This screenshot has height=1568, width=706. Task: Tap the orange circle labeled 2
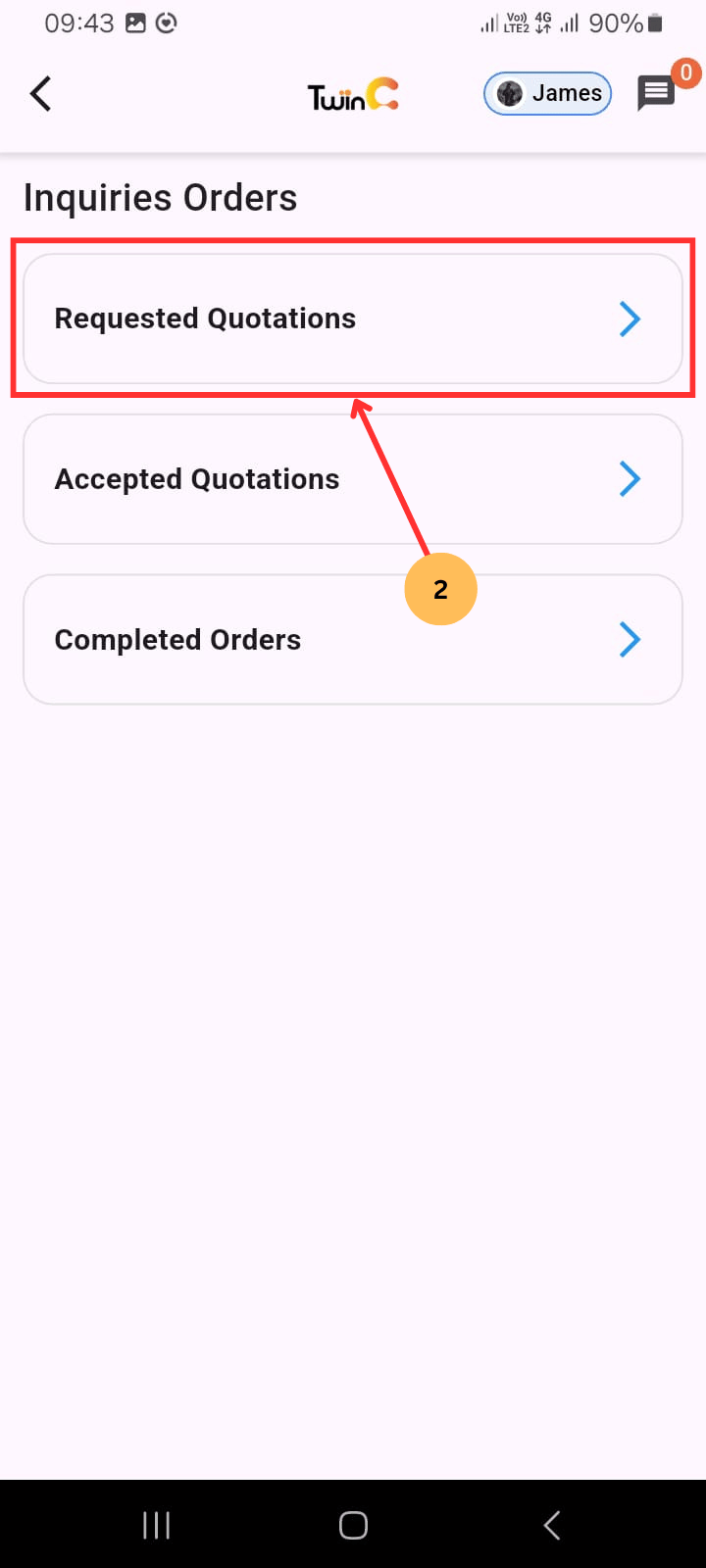coord(441,589)
